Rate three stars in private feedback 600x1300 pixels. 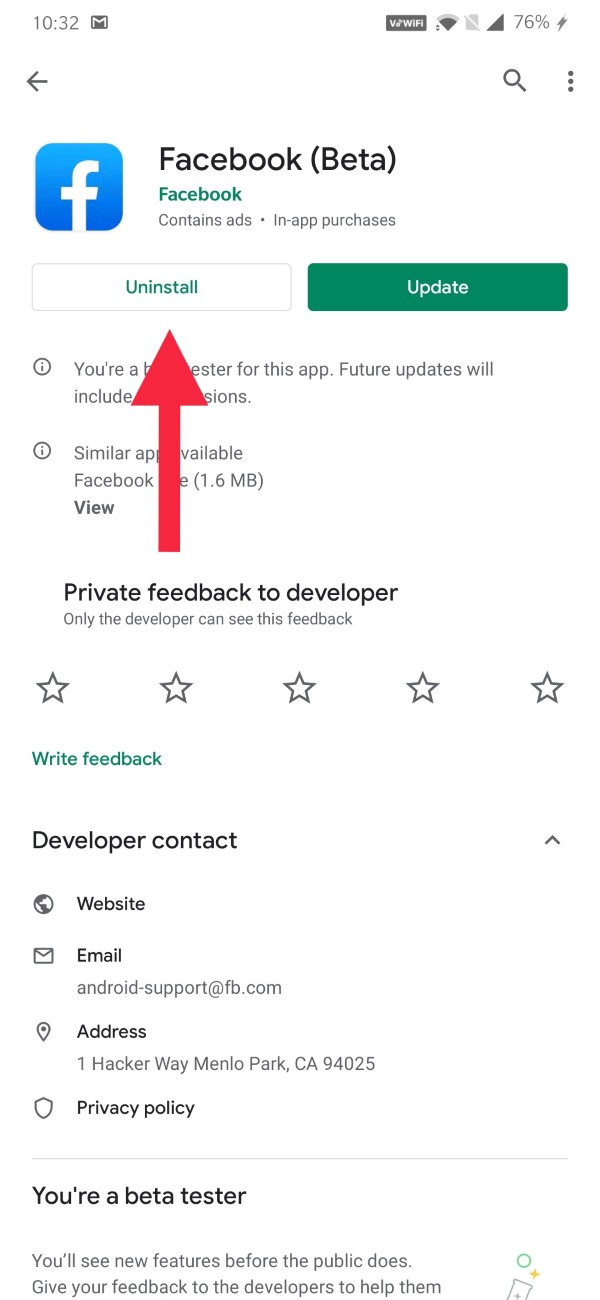pos(299,688)
